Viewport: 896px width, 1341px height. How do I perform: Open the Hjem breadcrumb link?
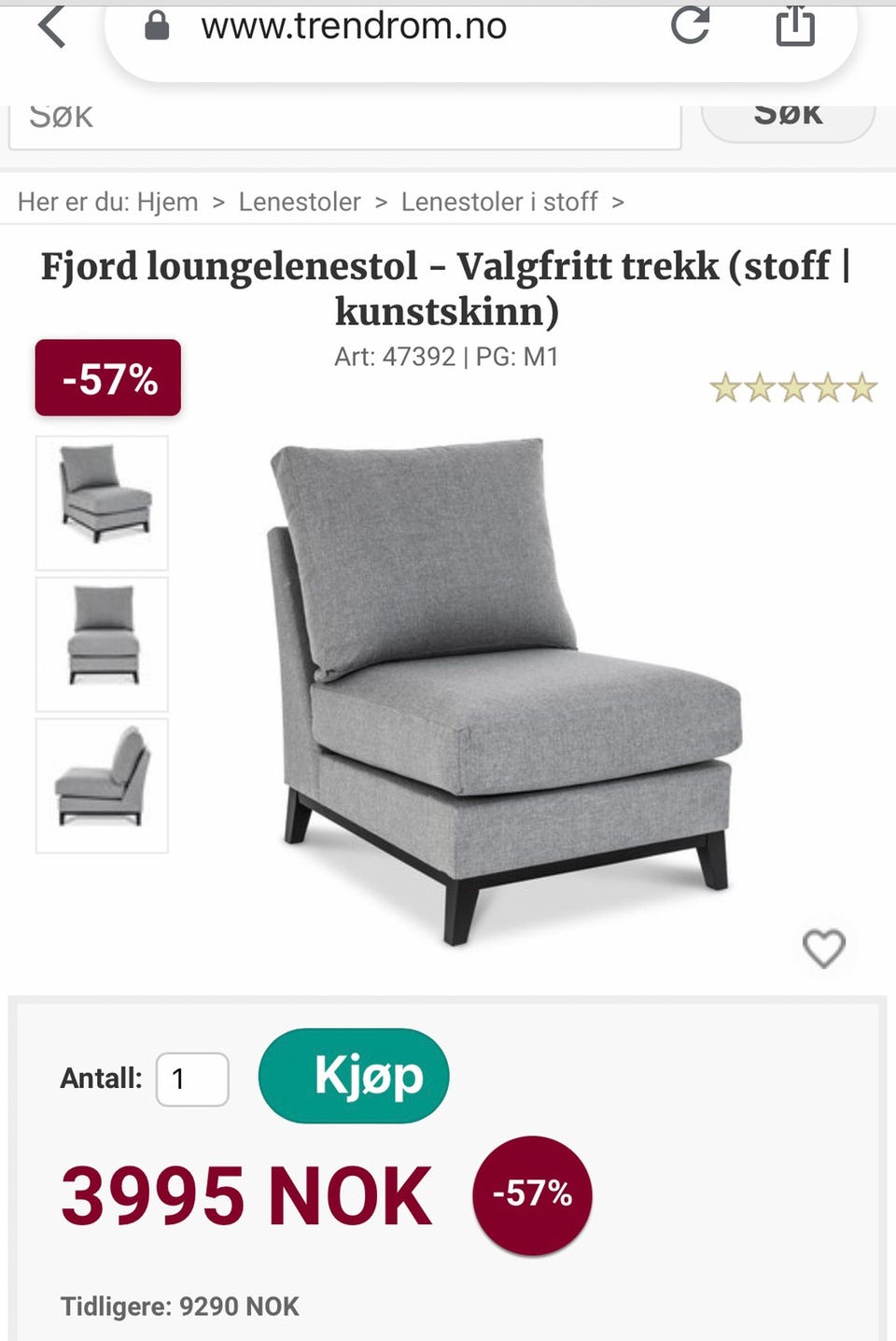[x=167, y=202]
